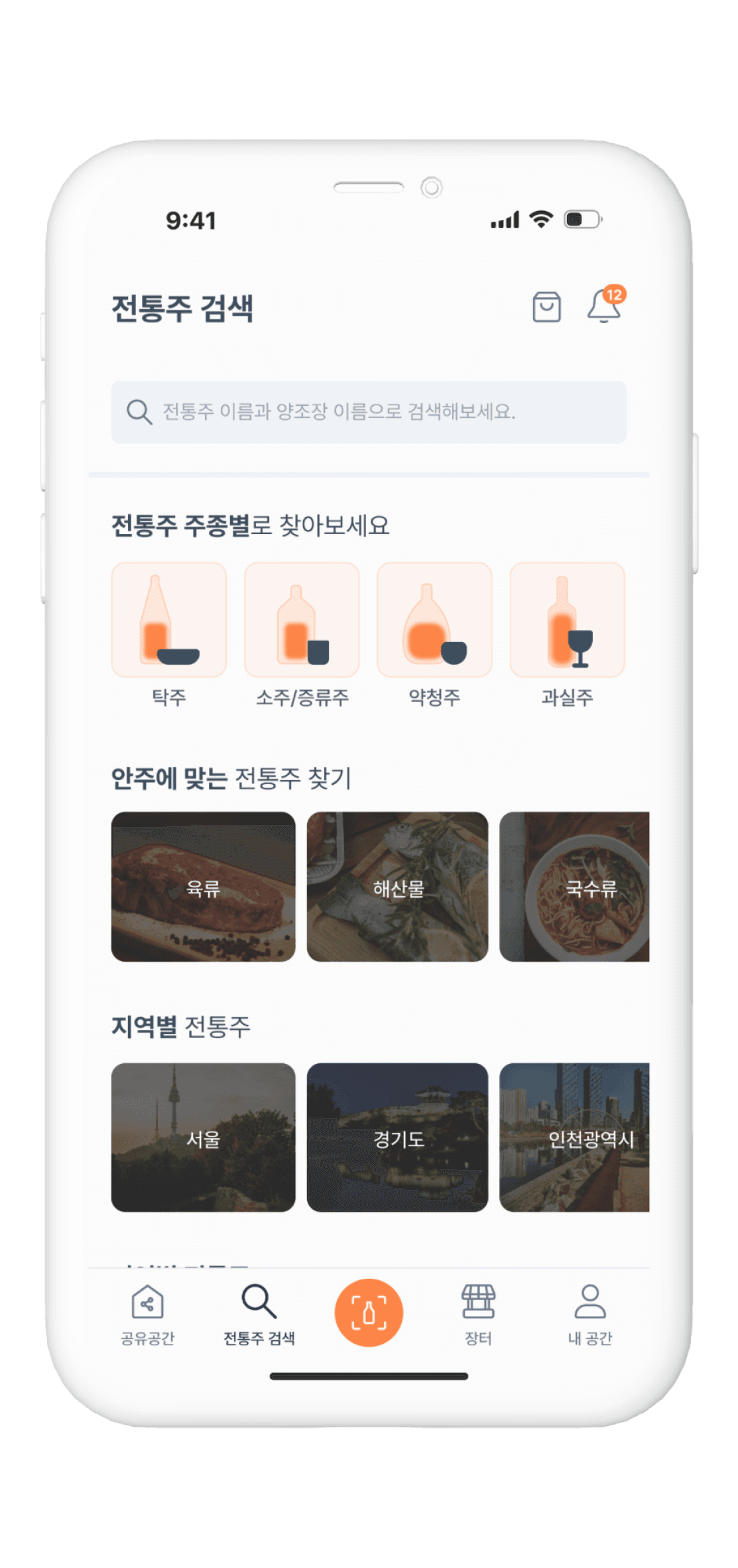Select the 국수류 food pairing card
Viewport: 738px width, 1568px height.
point(590,887)
